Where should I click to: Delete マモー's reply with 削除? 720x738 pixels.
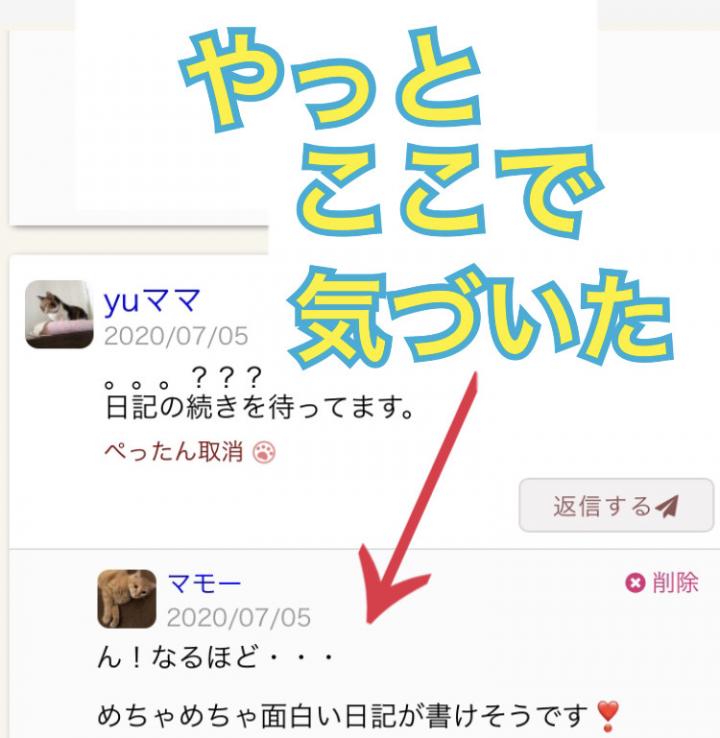(662, 584)
